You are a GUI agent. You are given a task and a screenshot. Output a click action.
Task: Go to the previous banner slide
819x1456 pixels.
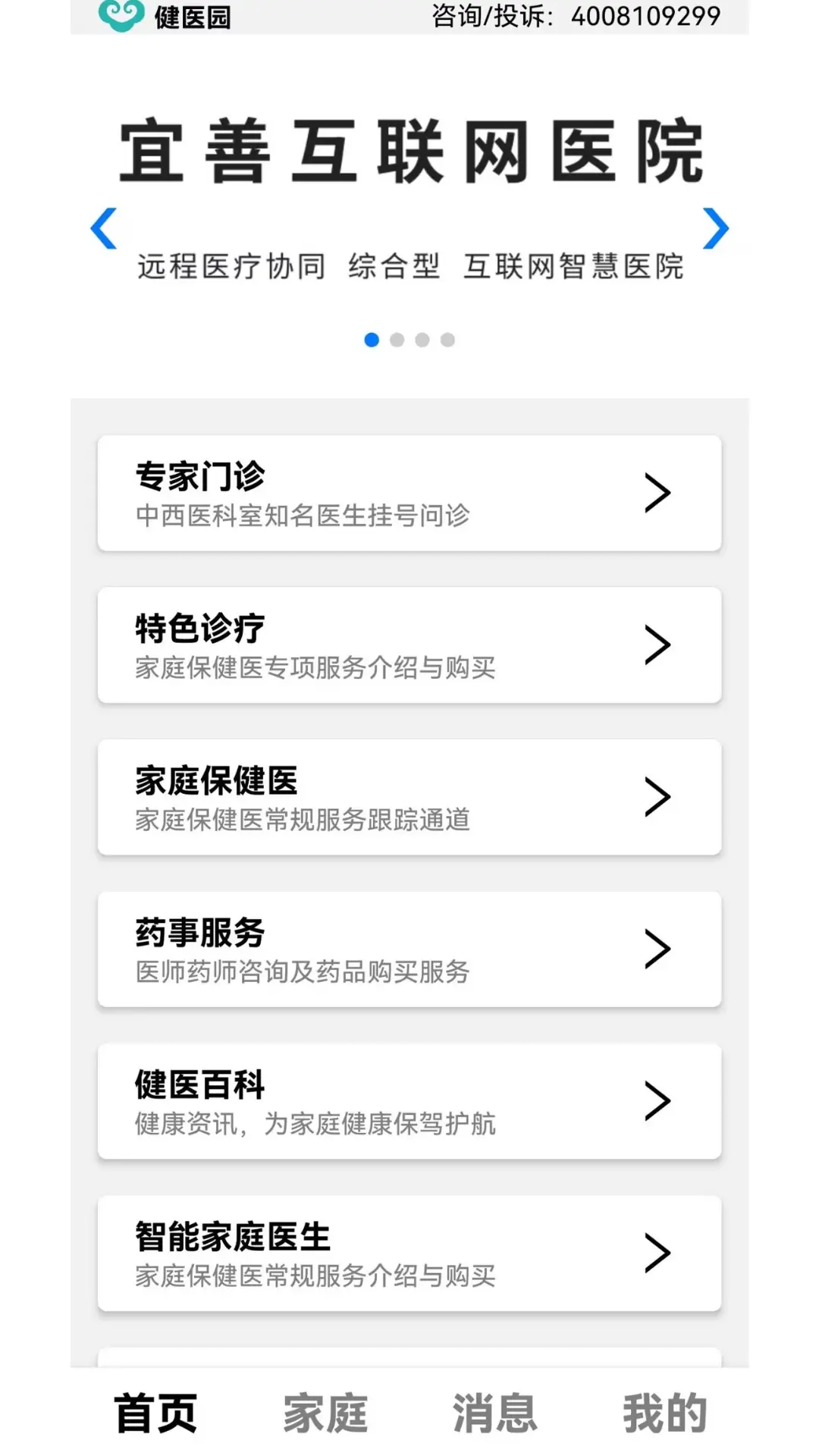tap(104, 228)
